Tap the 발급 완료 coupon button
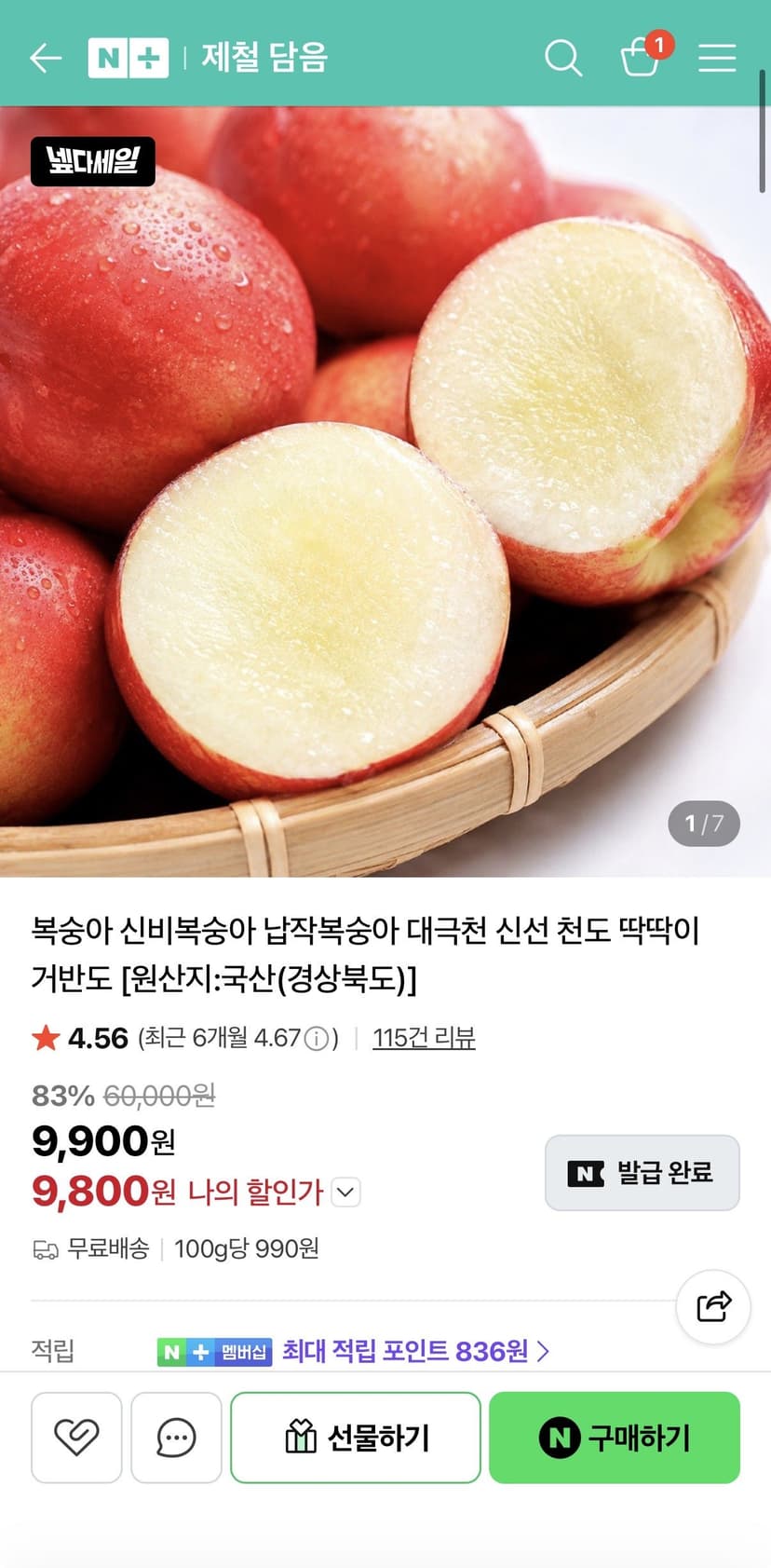The width and height of the screenshot is (771, 1568). coord(642,1172)
